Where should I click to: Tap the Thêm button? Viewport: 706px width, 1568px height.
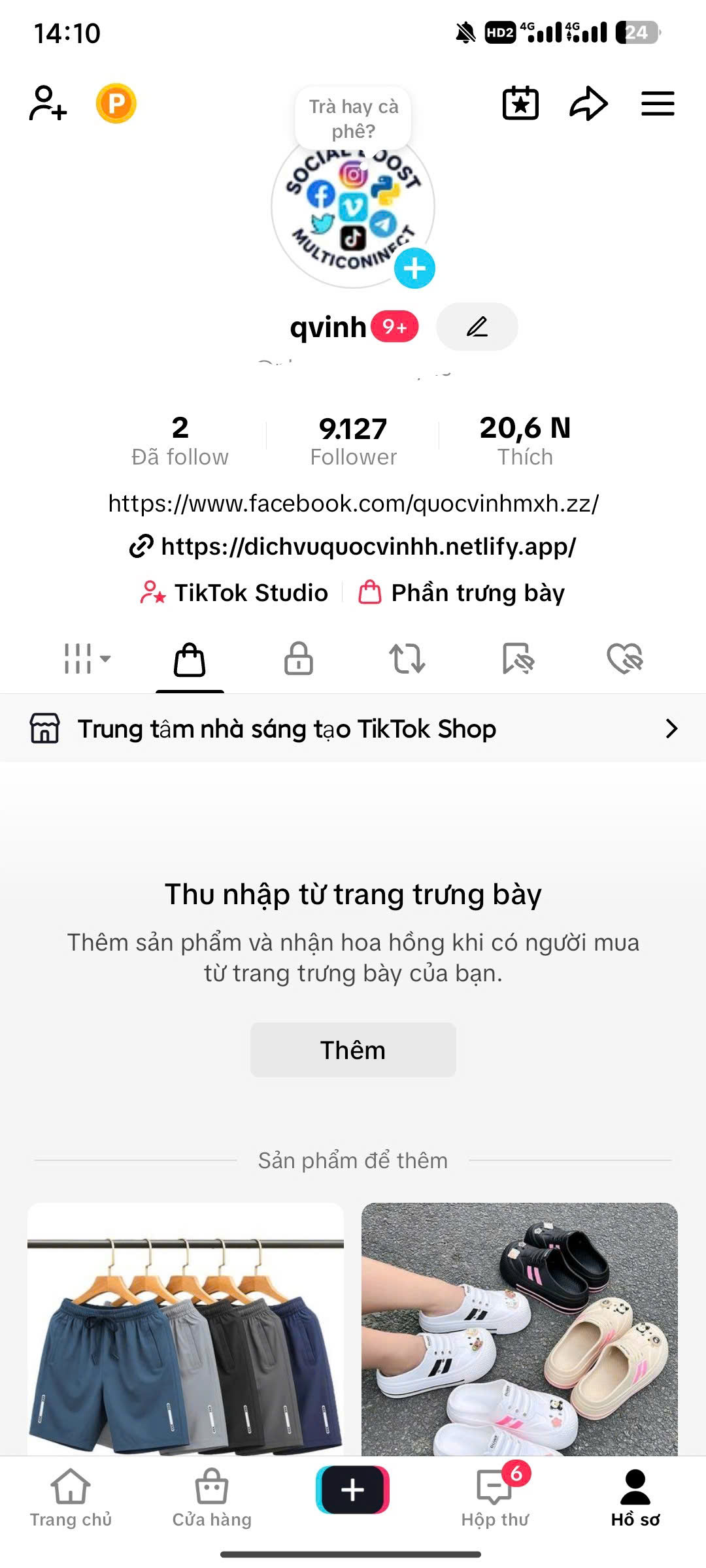pyautogui.click(x=353, y=1050)
